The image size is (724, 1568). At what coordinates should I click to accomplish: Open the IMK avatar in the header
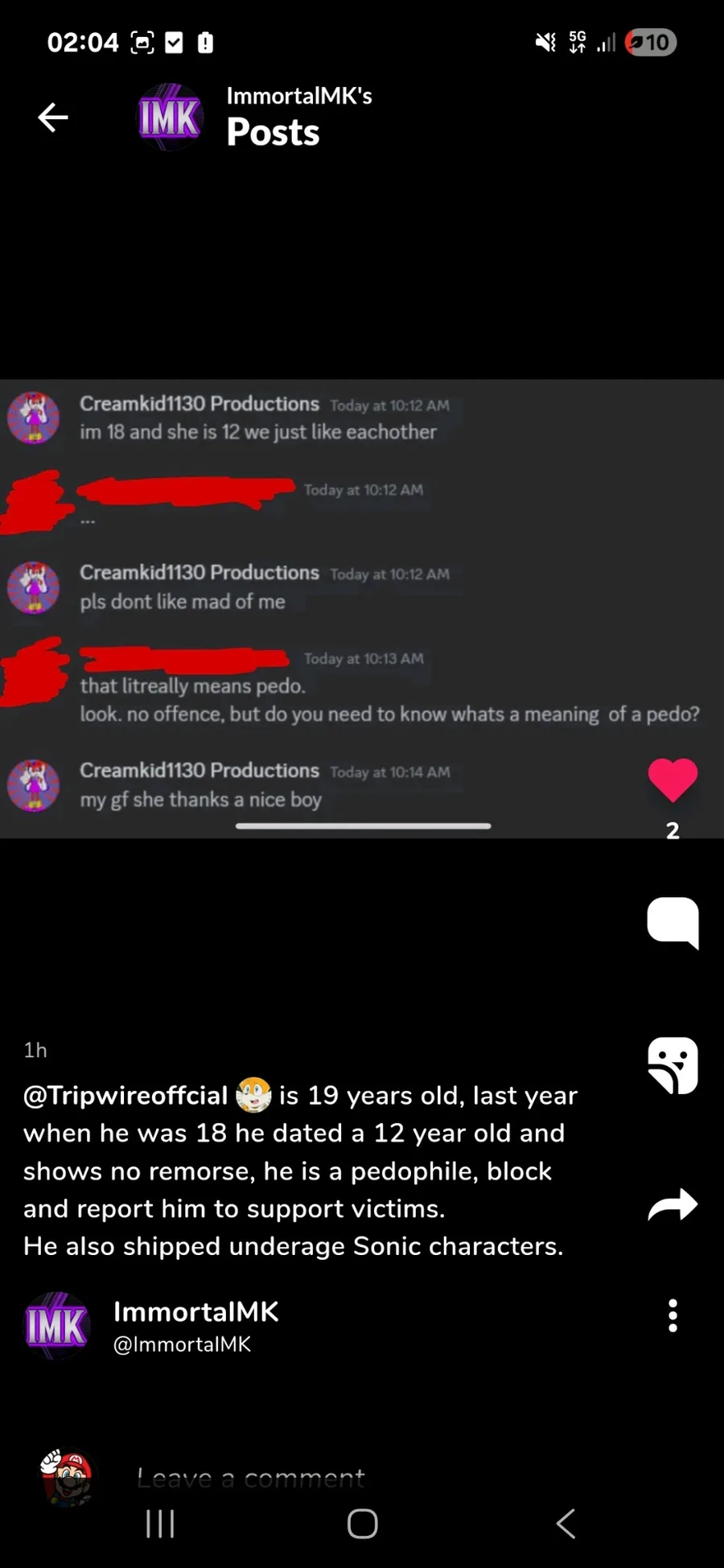click(169, 117)
